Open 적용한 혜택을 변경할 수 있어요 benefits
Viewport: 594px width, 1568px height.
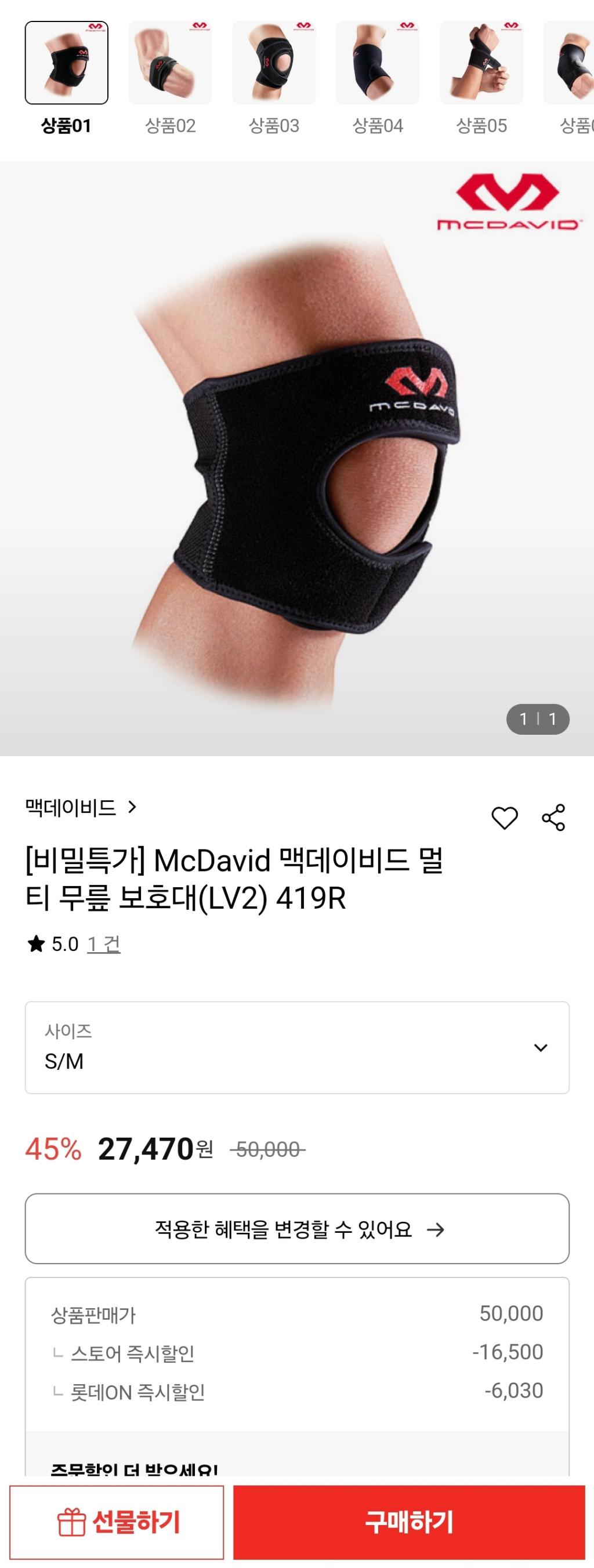pyautogui.click(x=297, y=1229)
